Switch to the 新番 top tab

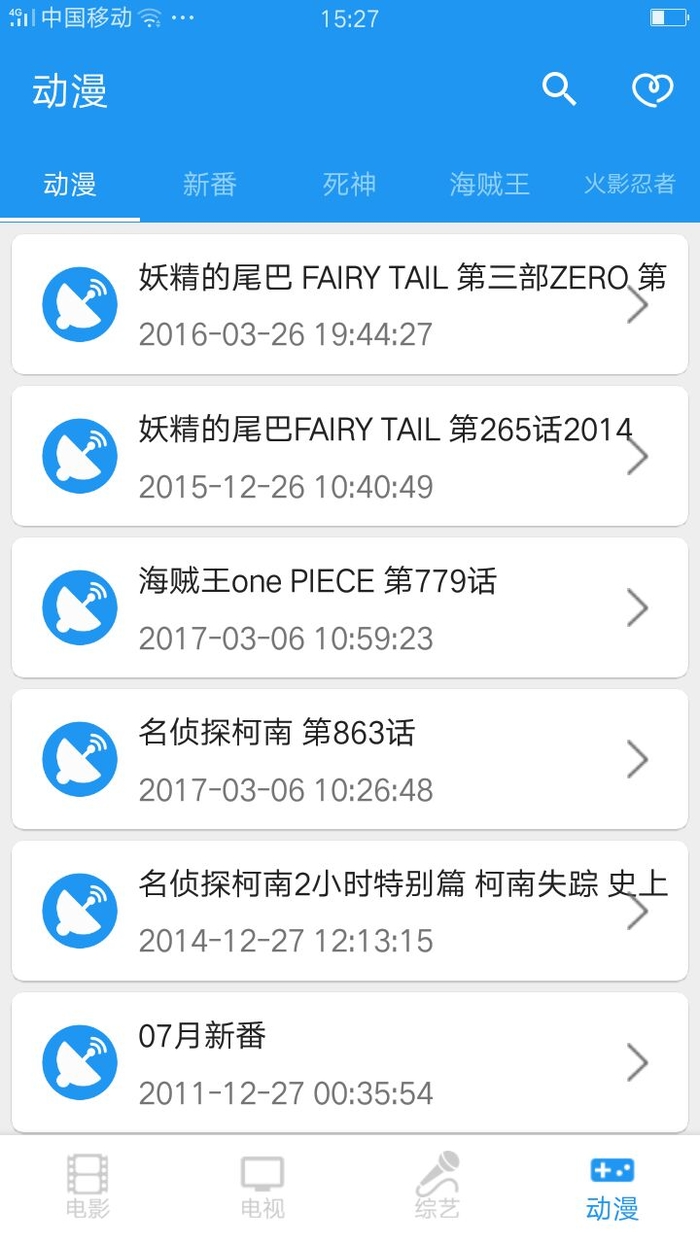pos(210,184)
